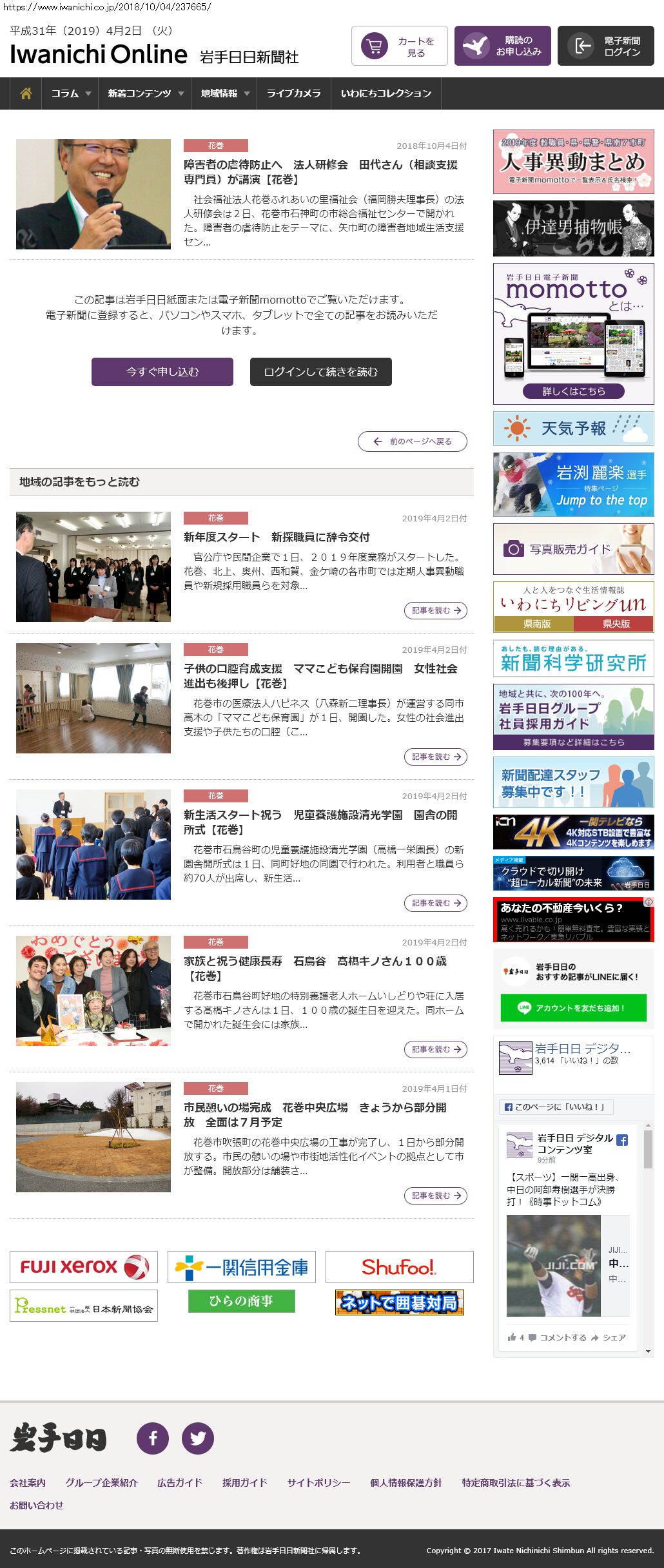Open 写真販売ガイド banner
This screenshot has width=664, height=1568.
(573, 549)
